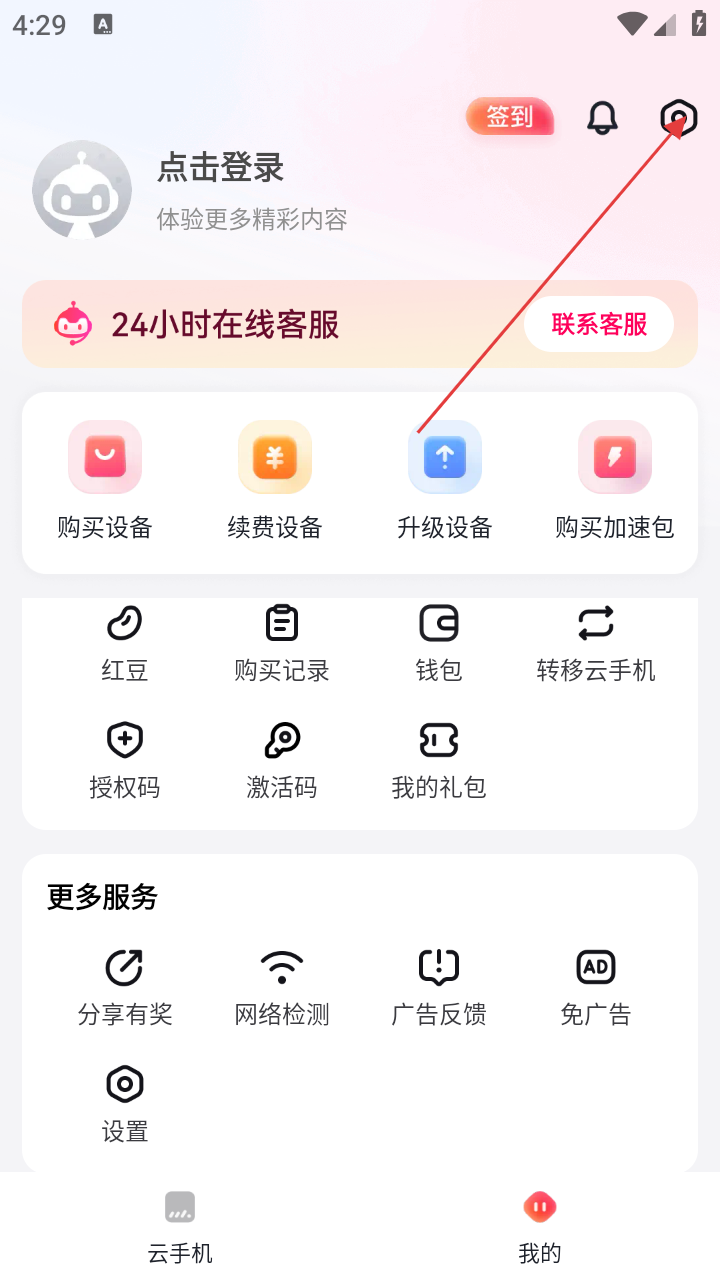Run 网络检测
This screenshot has height=1280, width=720.
pyautogui.click(x=282, y=987)
